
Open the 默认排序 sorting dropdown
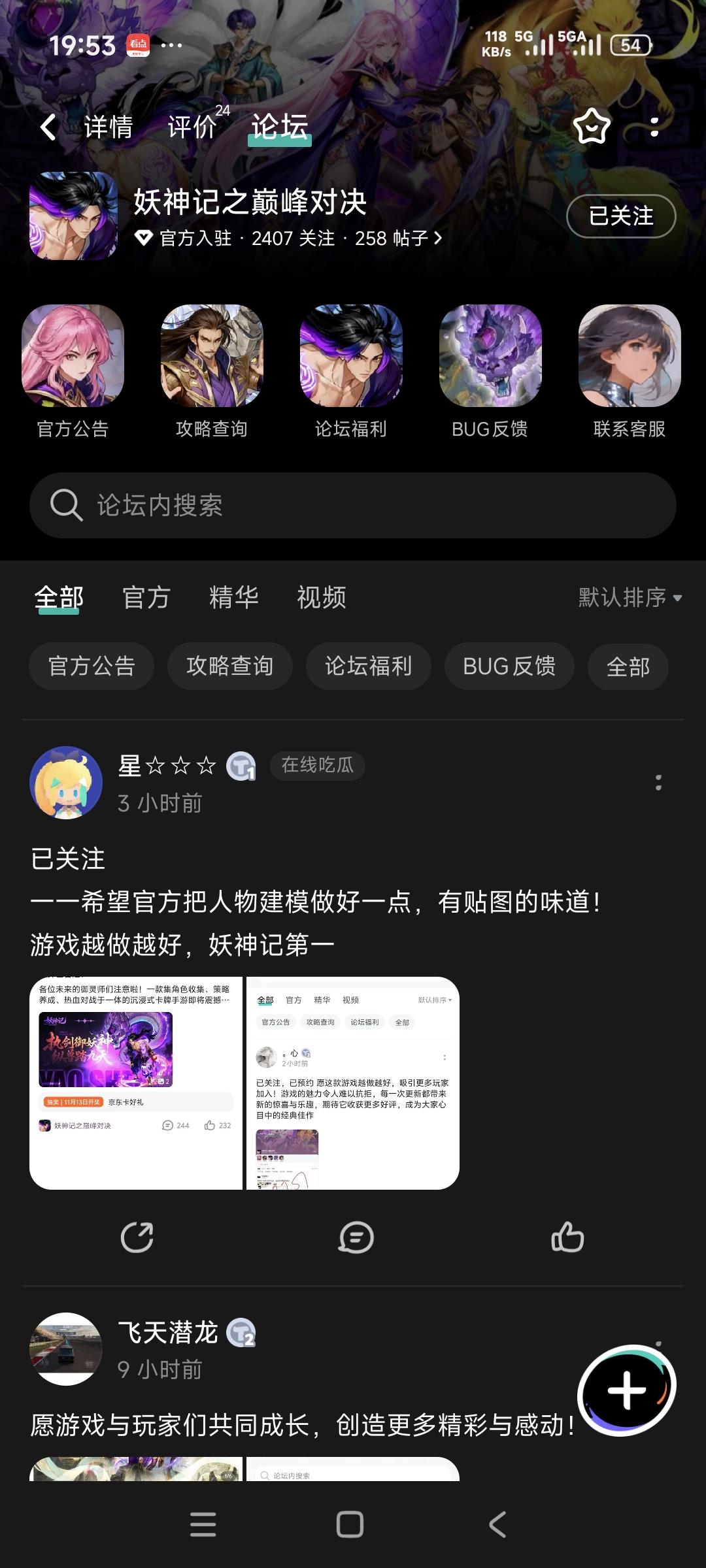pos(626,597)
